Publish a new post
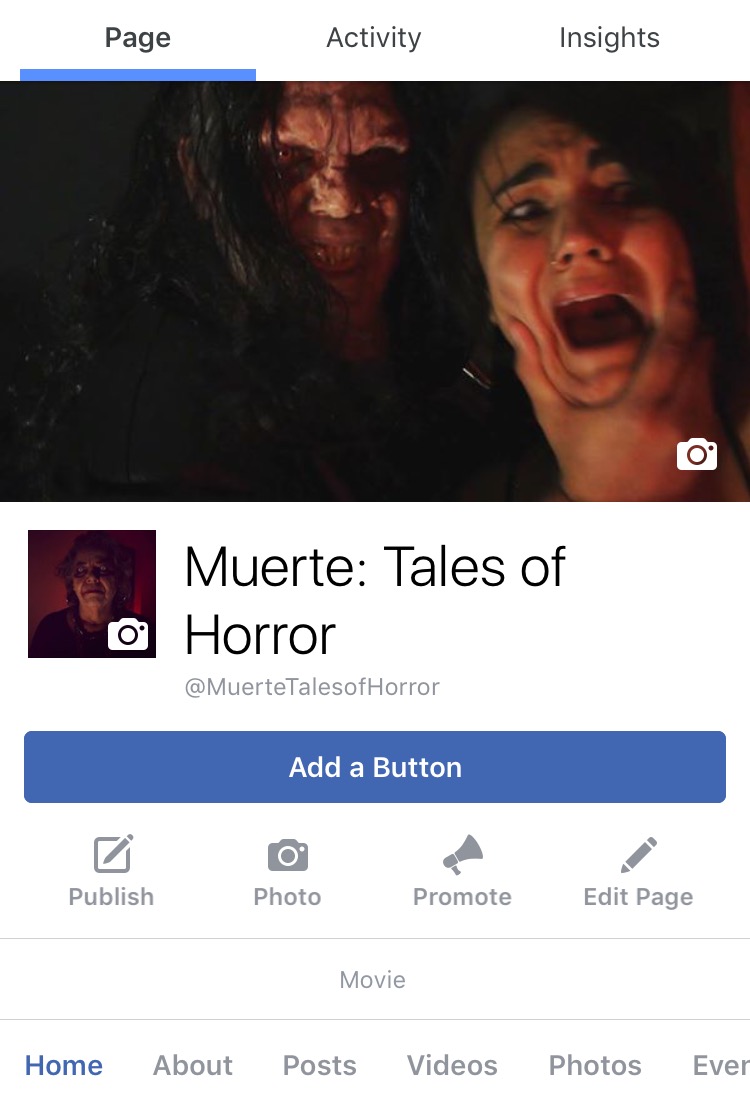Screen dimensions: 750x1098 tap(111, 872)
